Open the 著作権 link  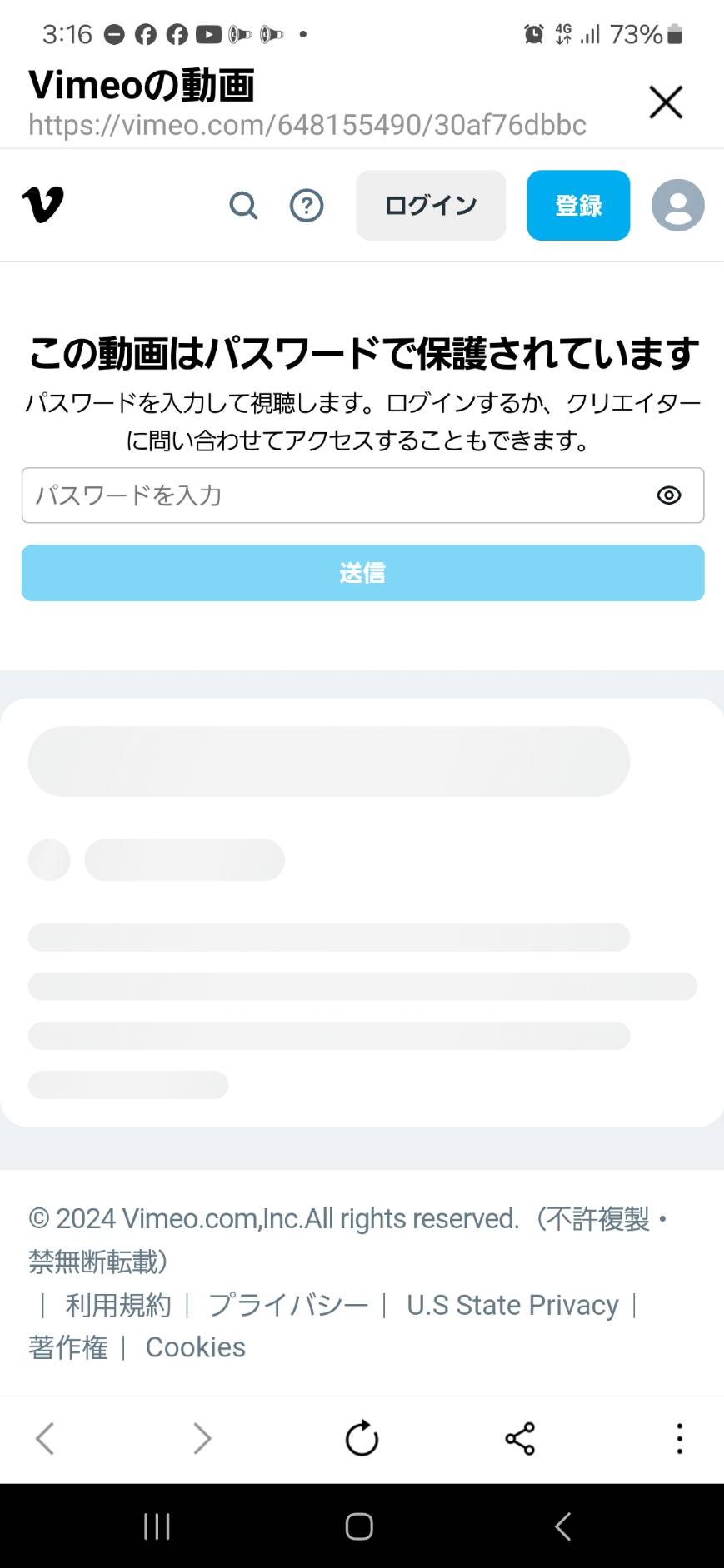pyautogui.click(x=68, y=1347)
